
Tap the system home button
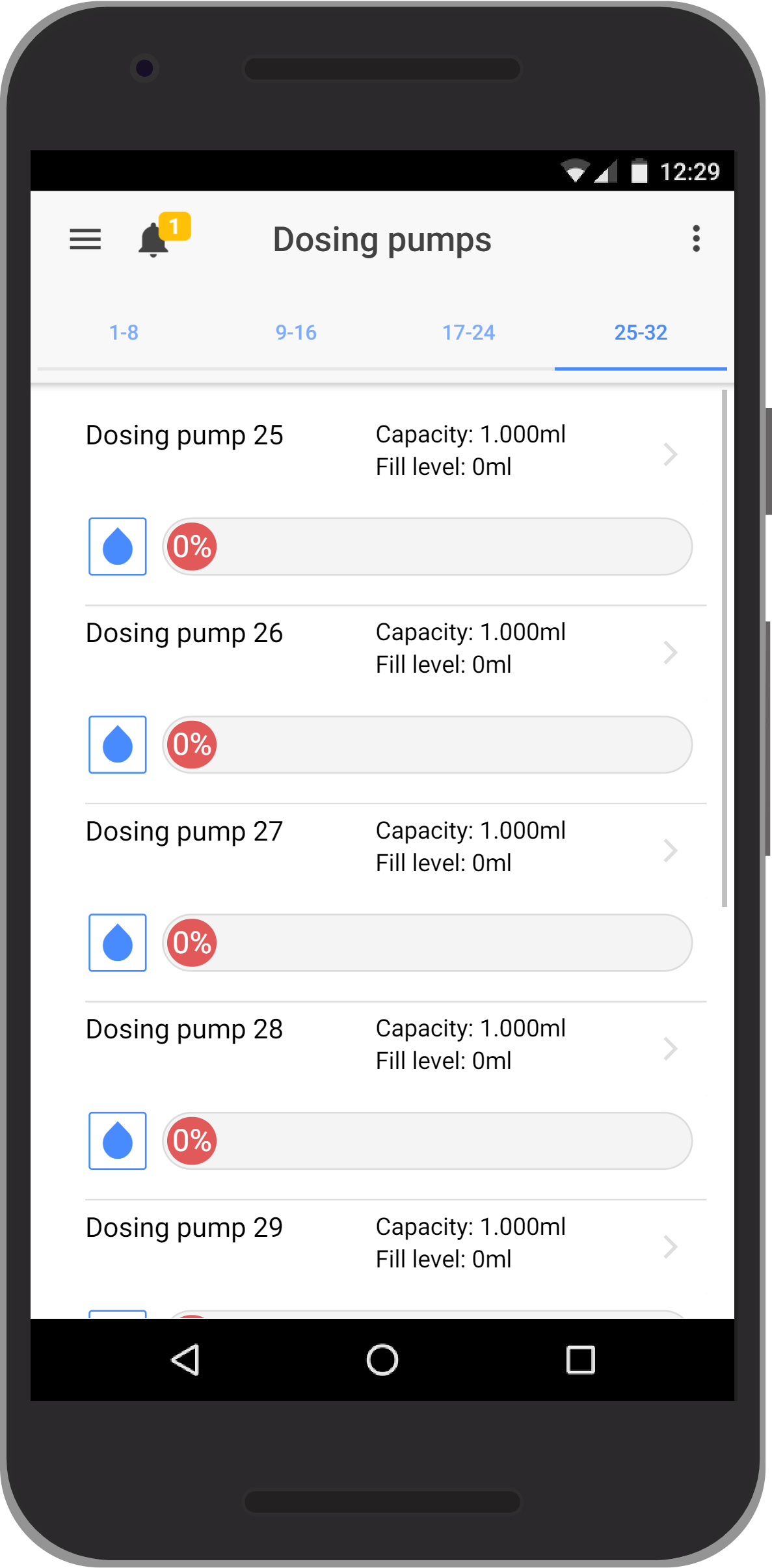coord(382,1360)
